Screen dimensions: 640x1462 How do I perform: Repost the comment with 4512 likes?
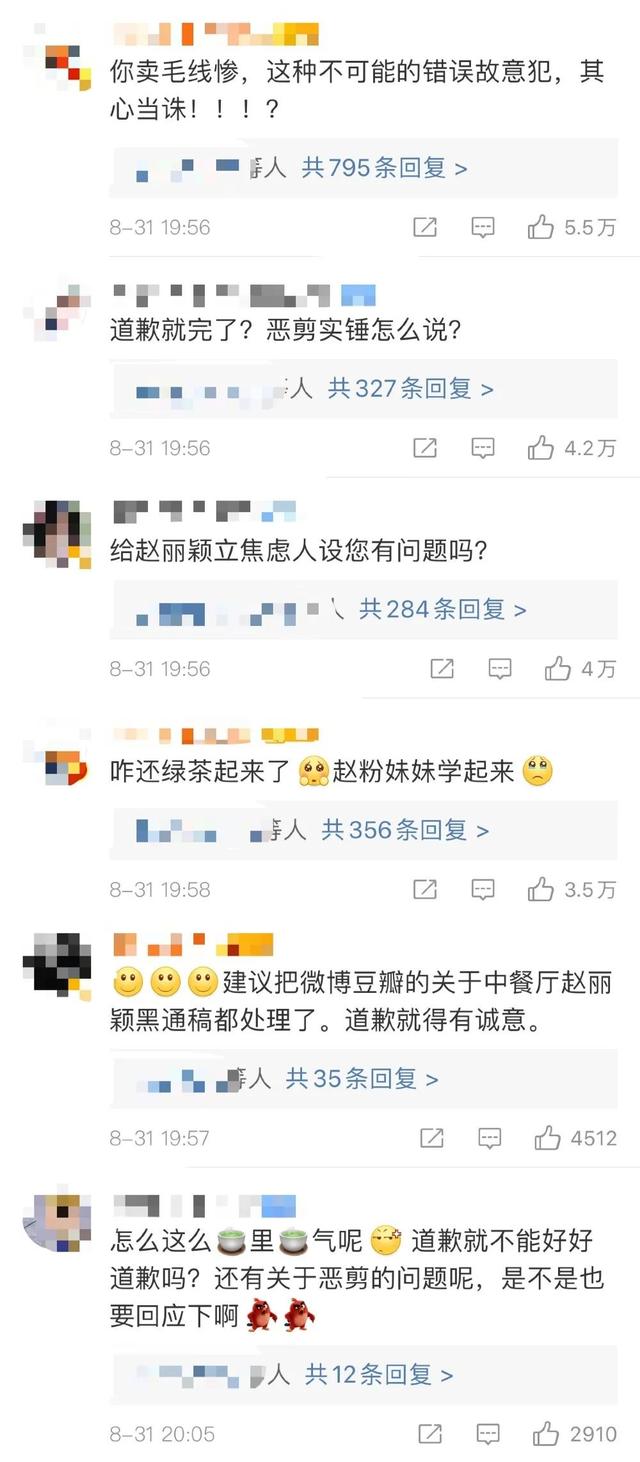point(431,1138)
